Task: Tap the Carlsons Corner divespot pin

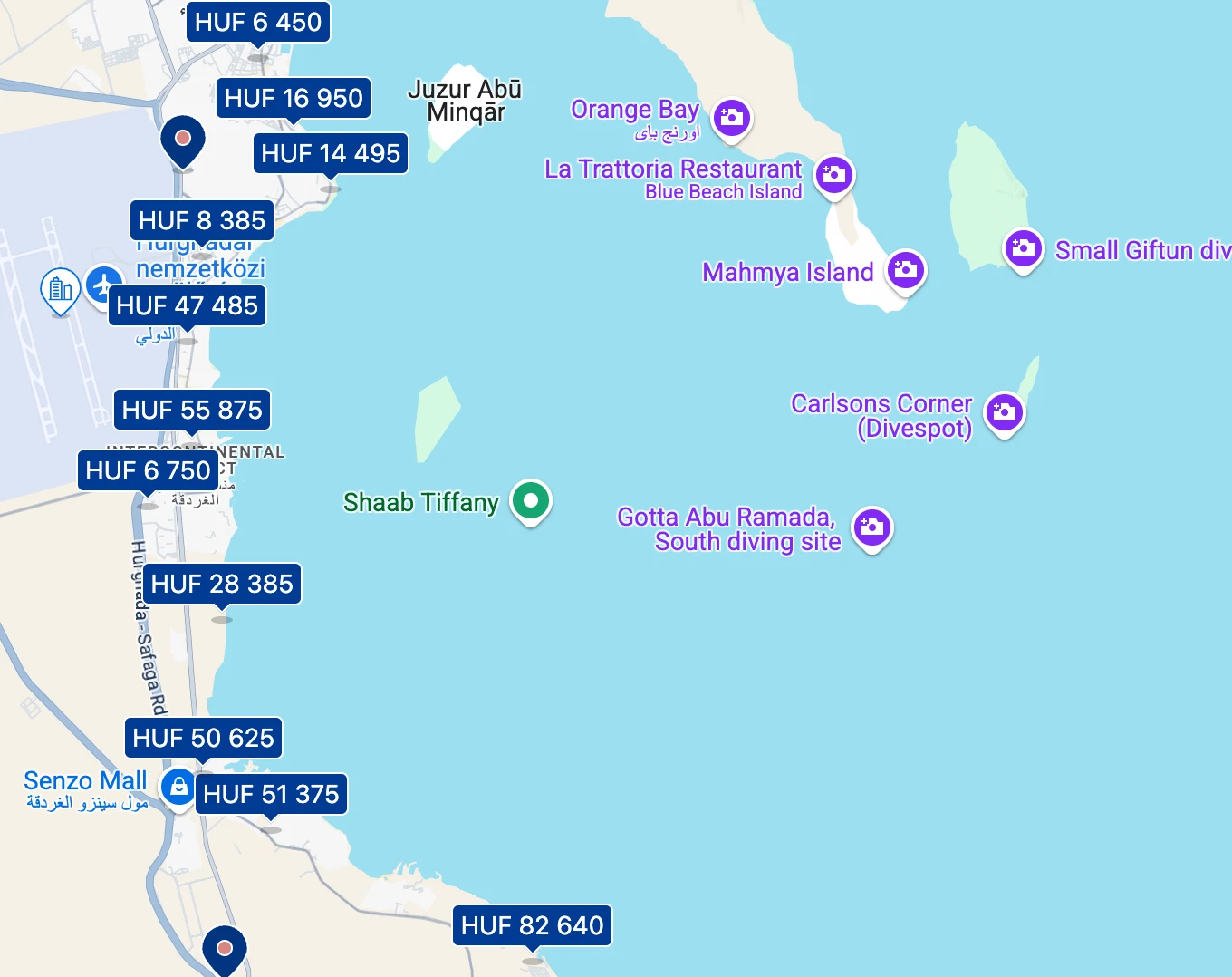Action: pos(1004,412)
